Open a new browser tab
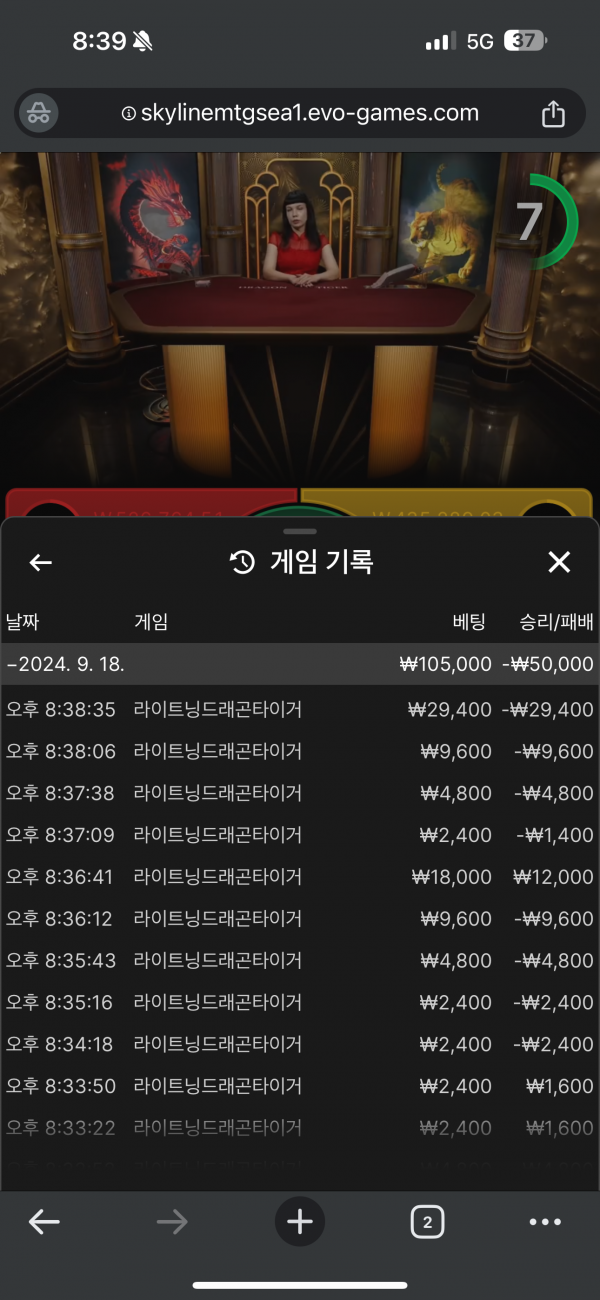The height and width of the screenshot is (1300, 600). pyautogui.click(x=300, y=1221)
